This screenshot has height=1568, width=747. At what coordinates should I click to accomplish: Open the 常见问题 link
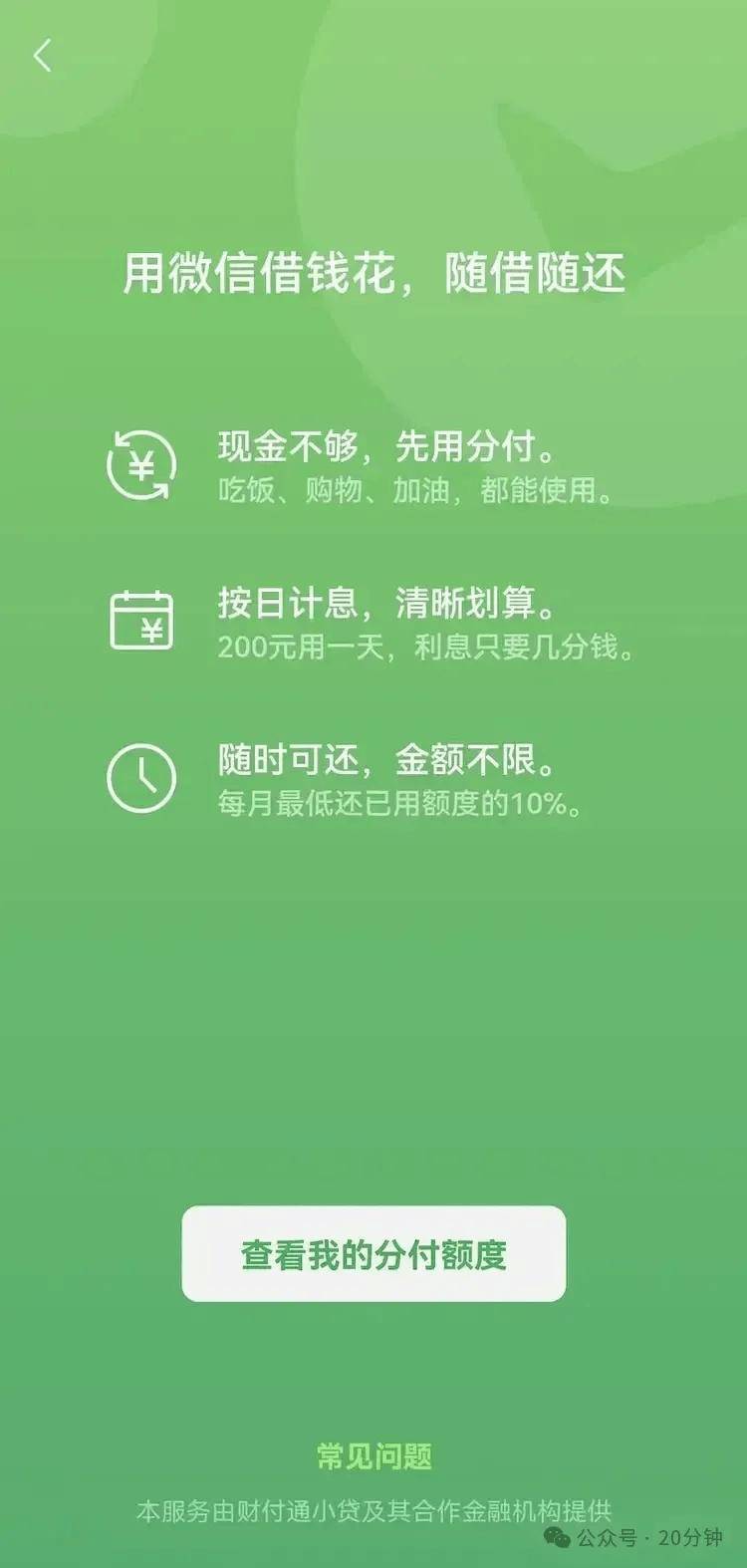pyautogui.click(x=373, y=1456)
